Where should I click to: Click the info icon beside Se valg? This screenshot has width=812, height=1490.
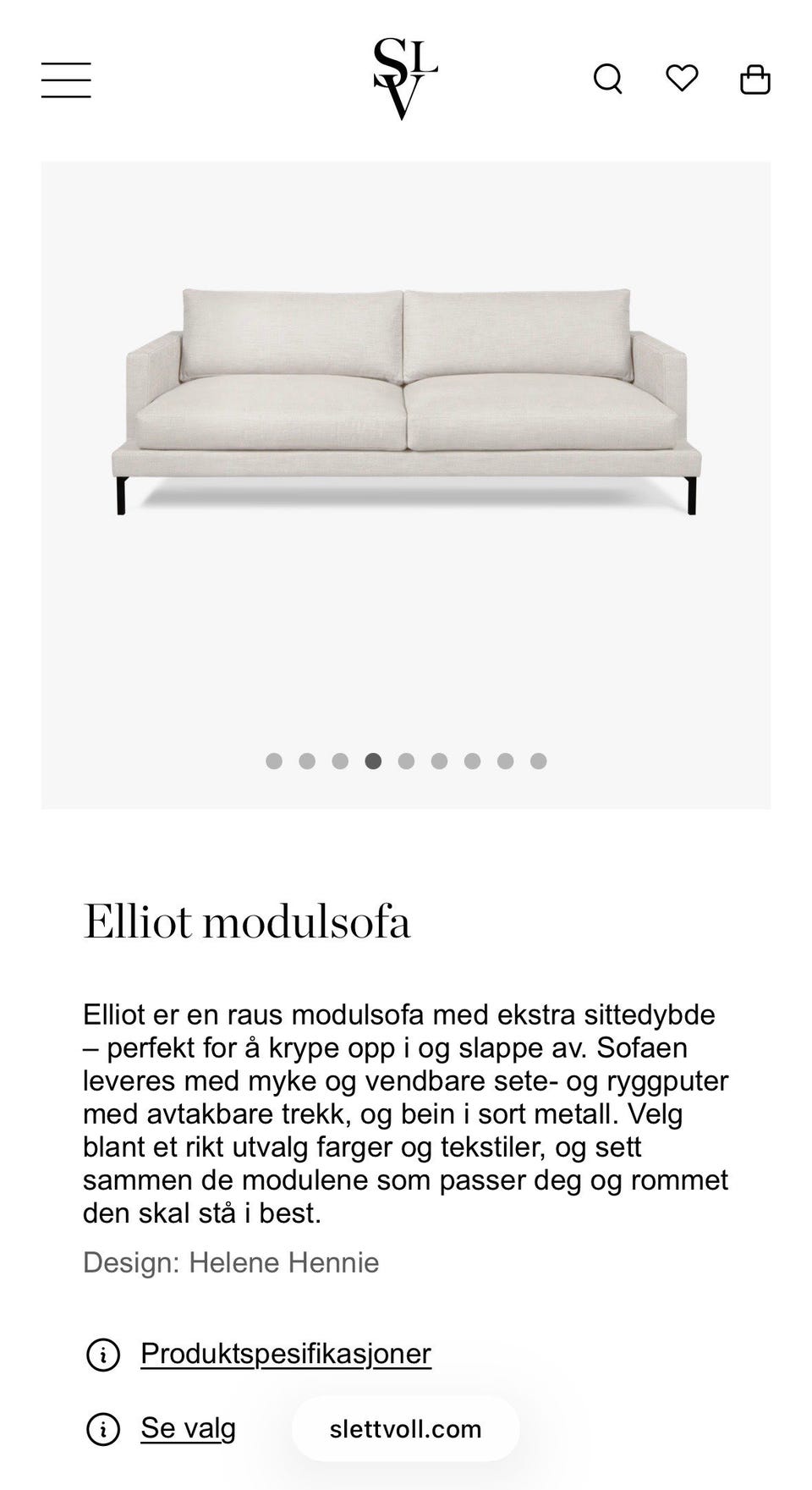[103, 1427]
